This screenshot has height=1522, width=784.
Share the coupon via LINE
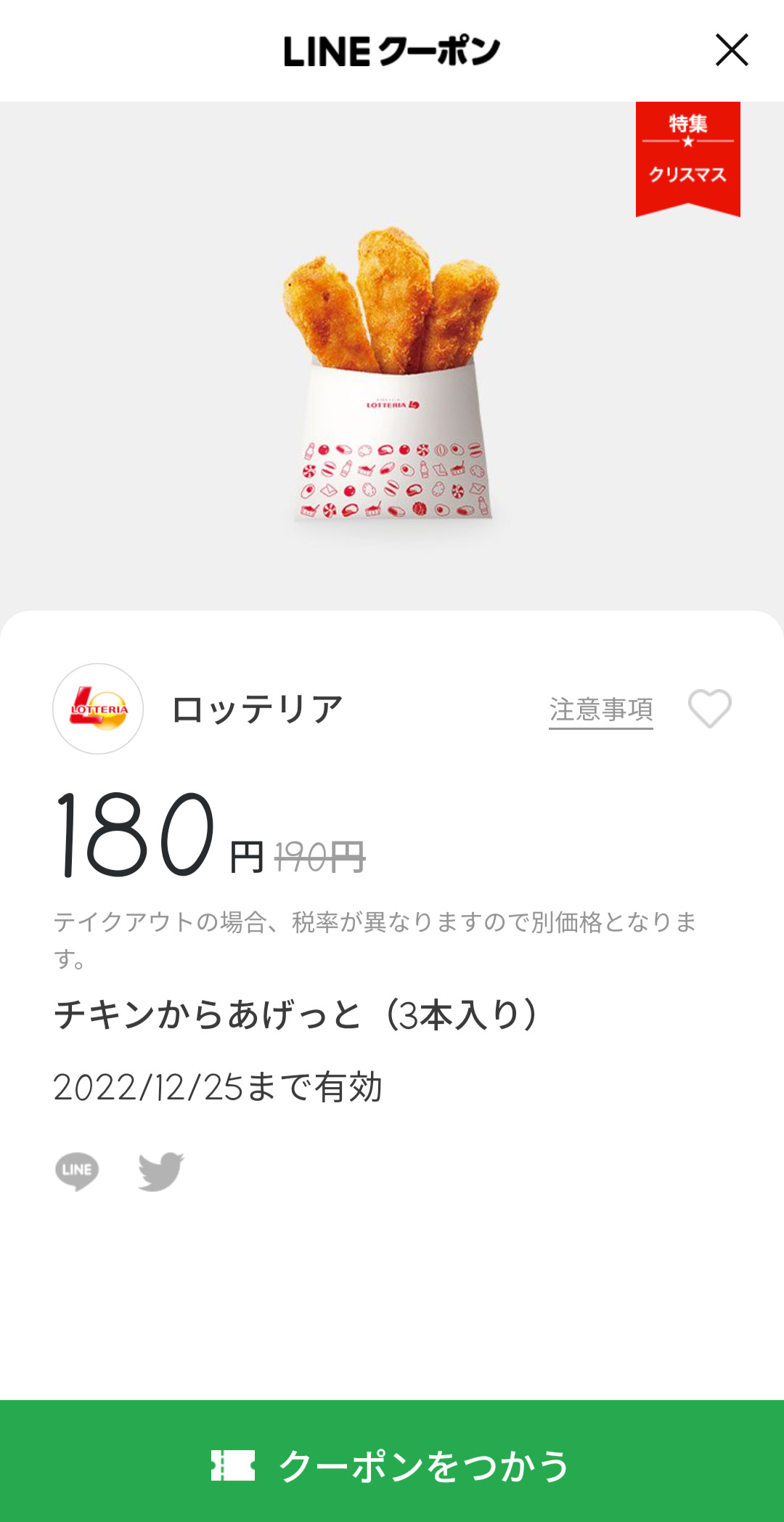(x=77, y=1171)
